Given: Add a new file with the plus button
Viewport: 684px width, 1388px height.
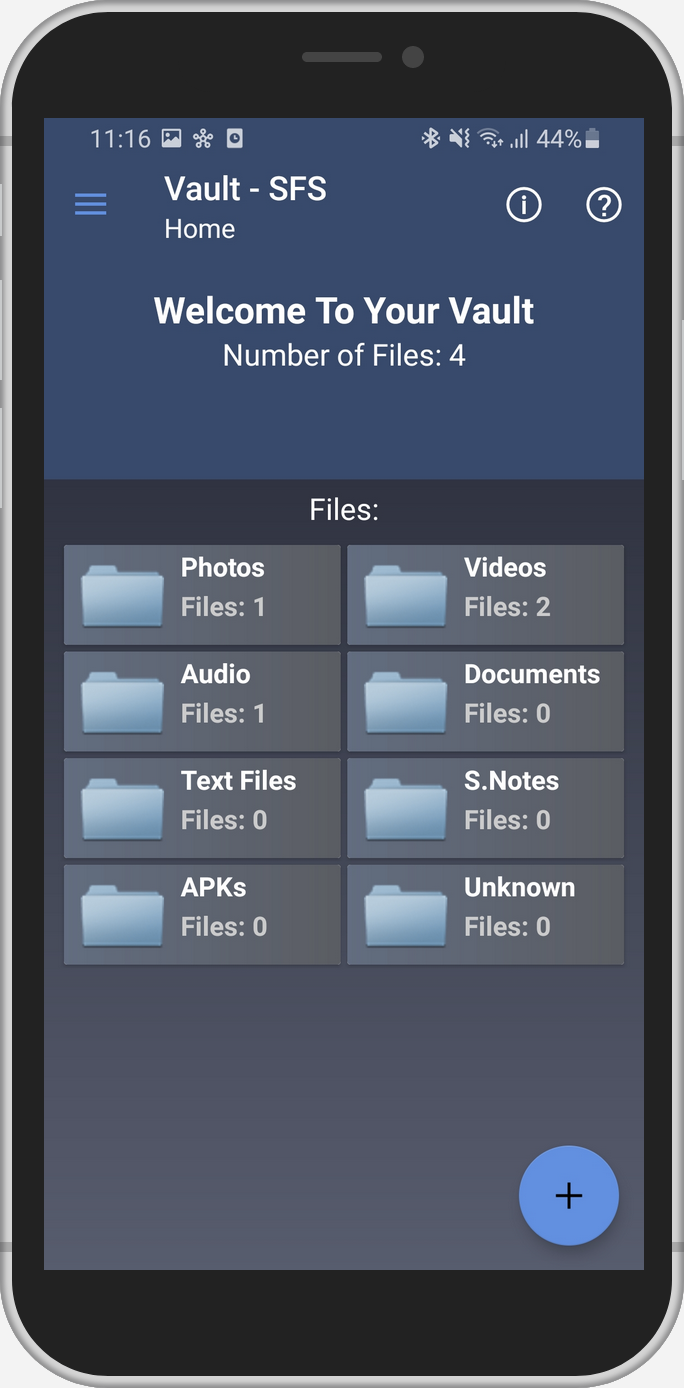Looking at the screenshot, I should coord(568,1196).
